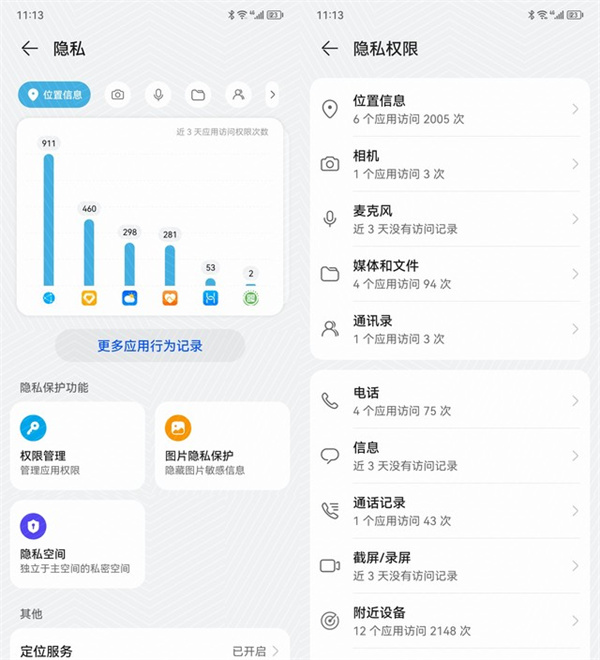Switch chart to the contacts permission chip
Image resolution: width=600 pixels, height=660 pixels.
pyautogui.click(x=238, y=95)
